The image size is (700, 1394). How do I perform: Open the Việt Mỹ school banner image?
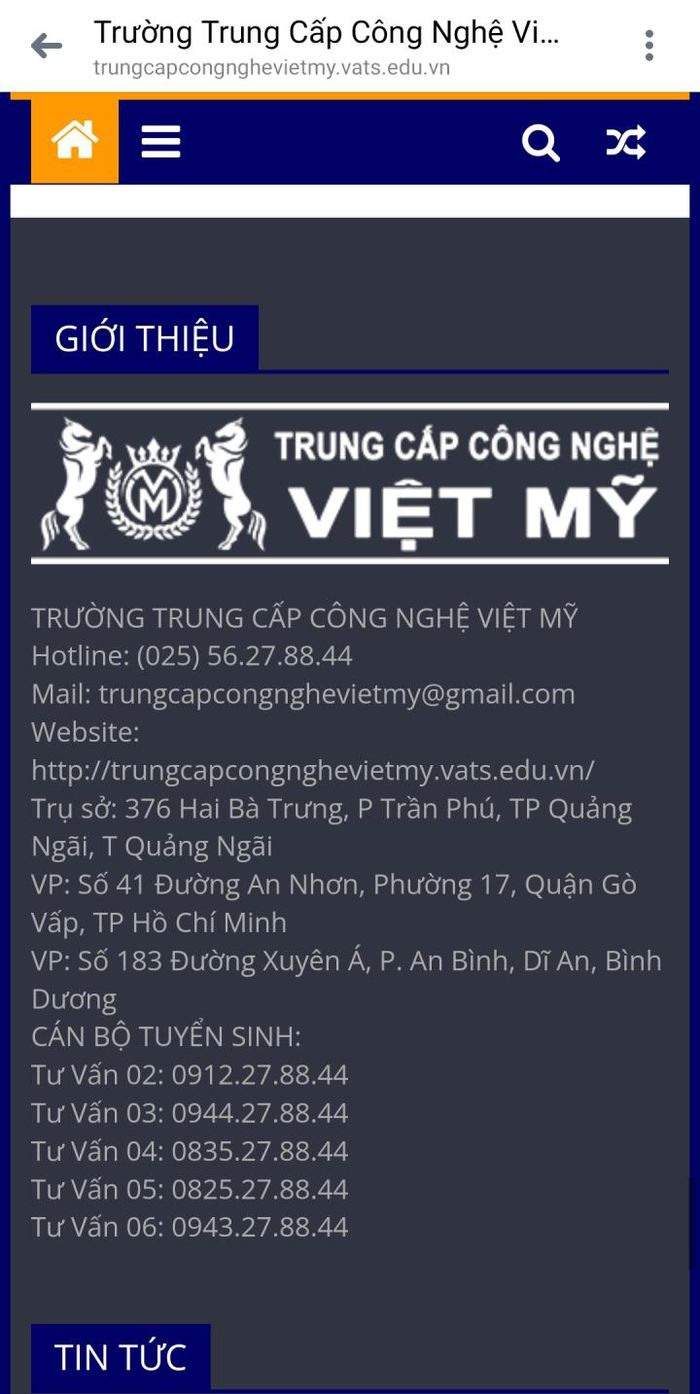coord(350,484)
